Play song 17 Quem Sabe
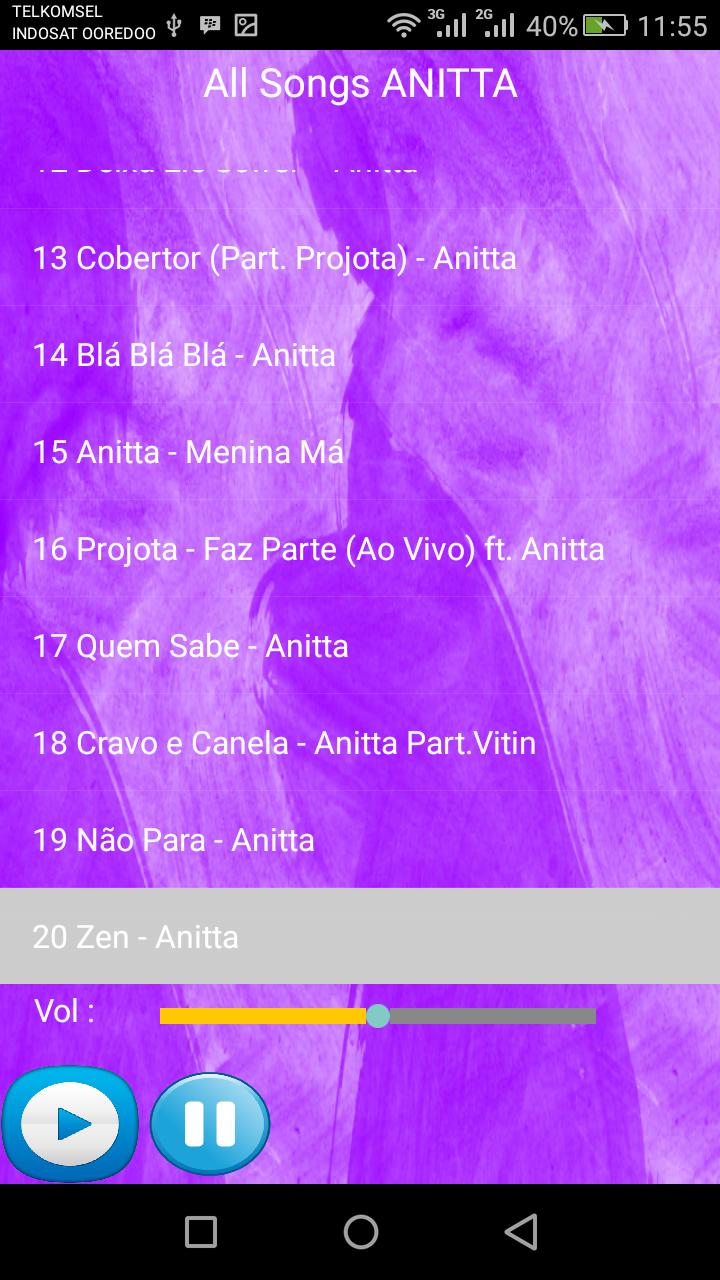Screen dimensions: 720x1280 click(360, 646)
